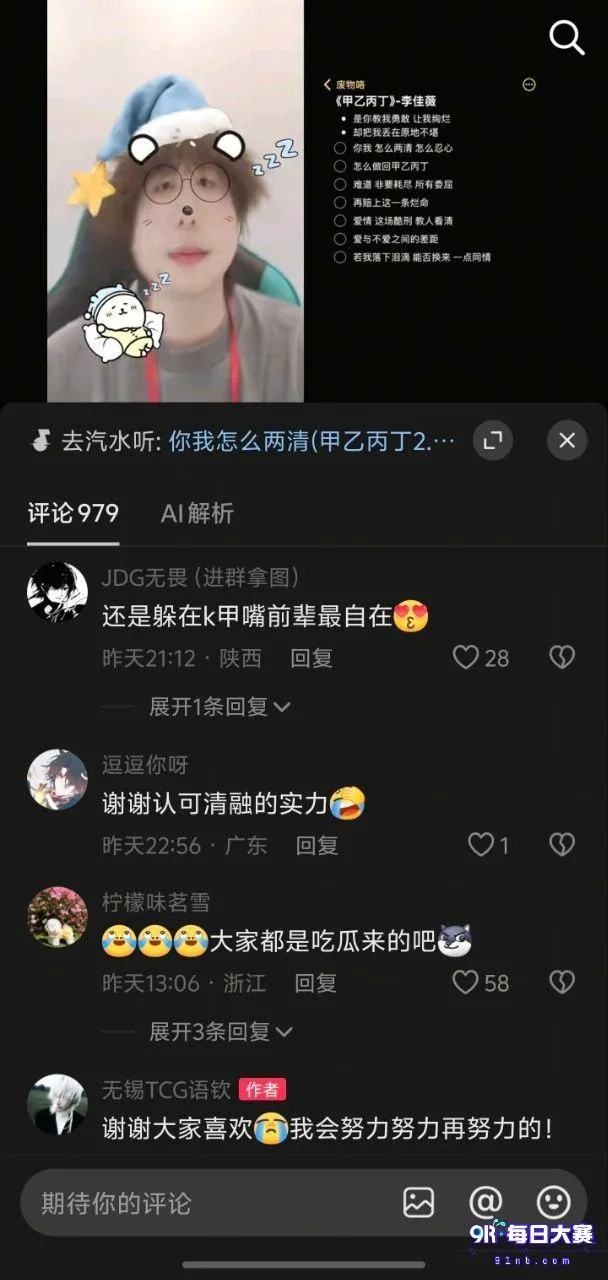
Task: Open the emoji picker
Action: pos(553,1202)
